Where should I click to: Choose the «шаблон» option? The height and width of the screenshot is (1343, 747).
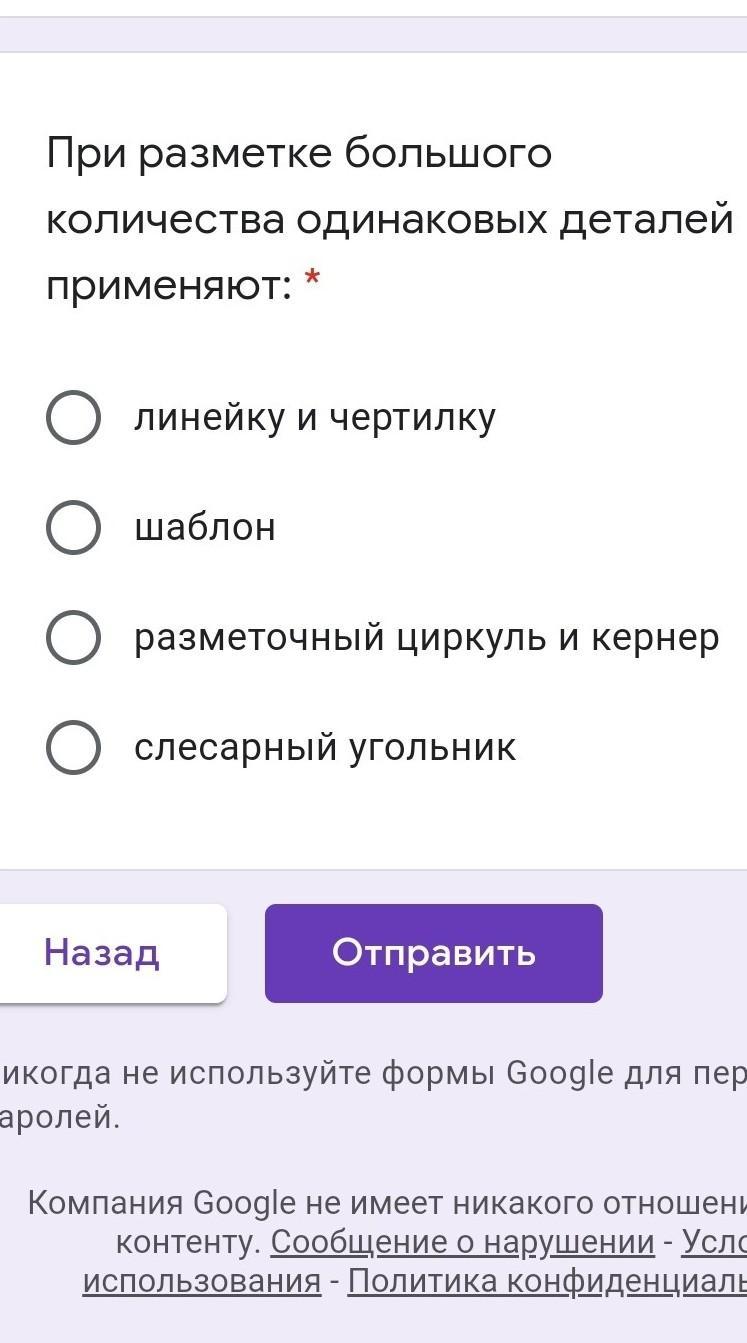(x=73, y=528)
